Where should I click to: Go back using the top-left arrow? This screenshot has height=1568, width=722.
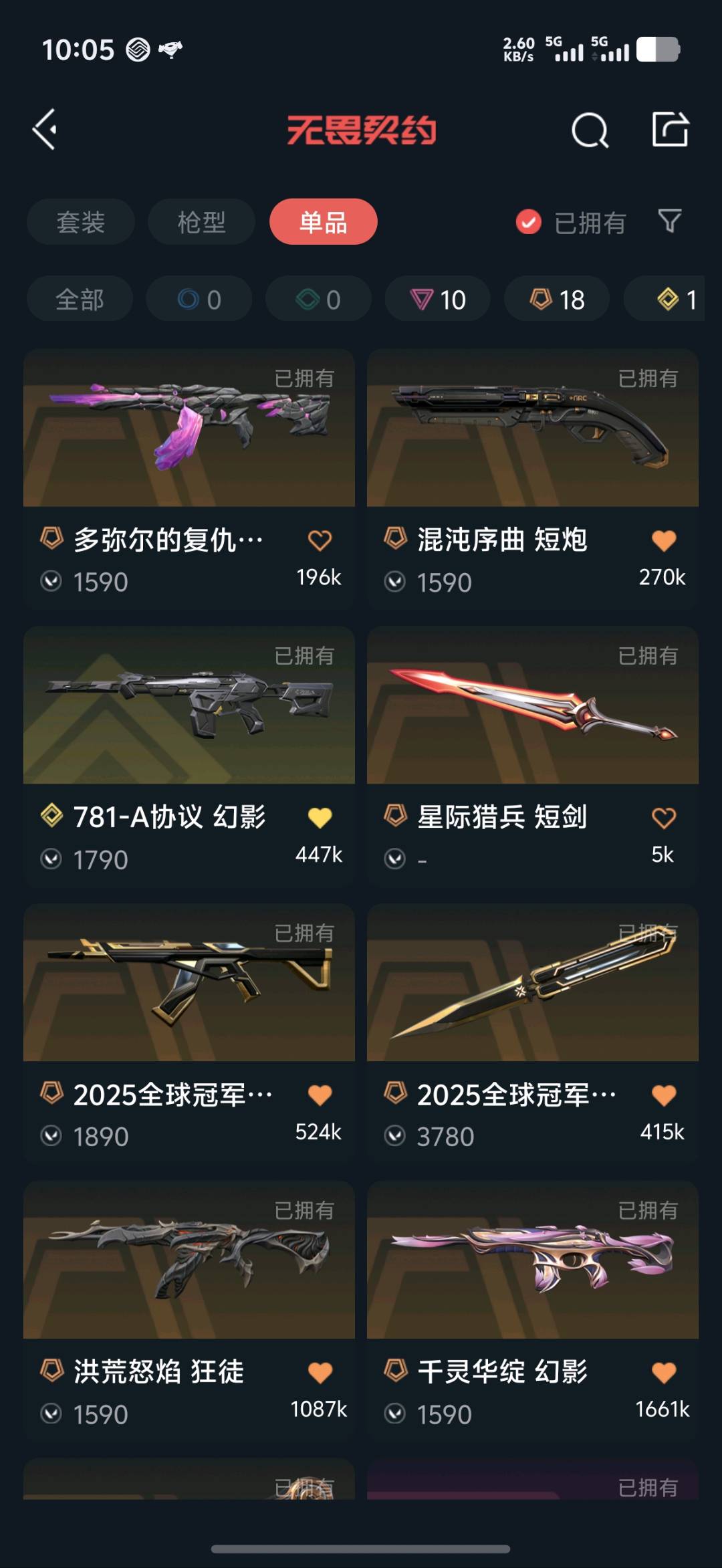tap(45, 130)
